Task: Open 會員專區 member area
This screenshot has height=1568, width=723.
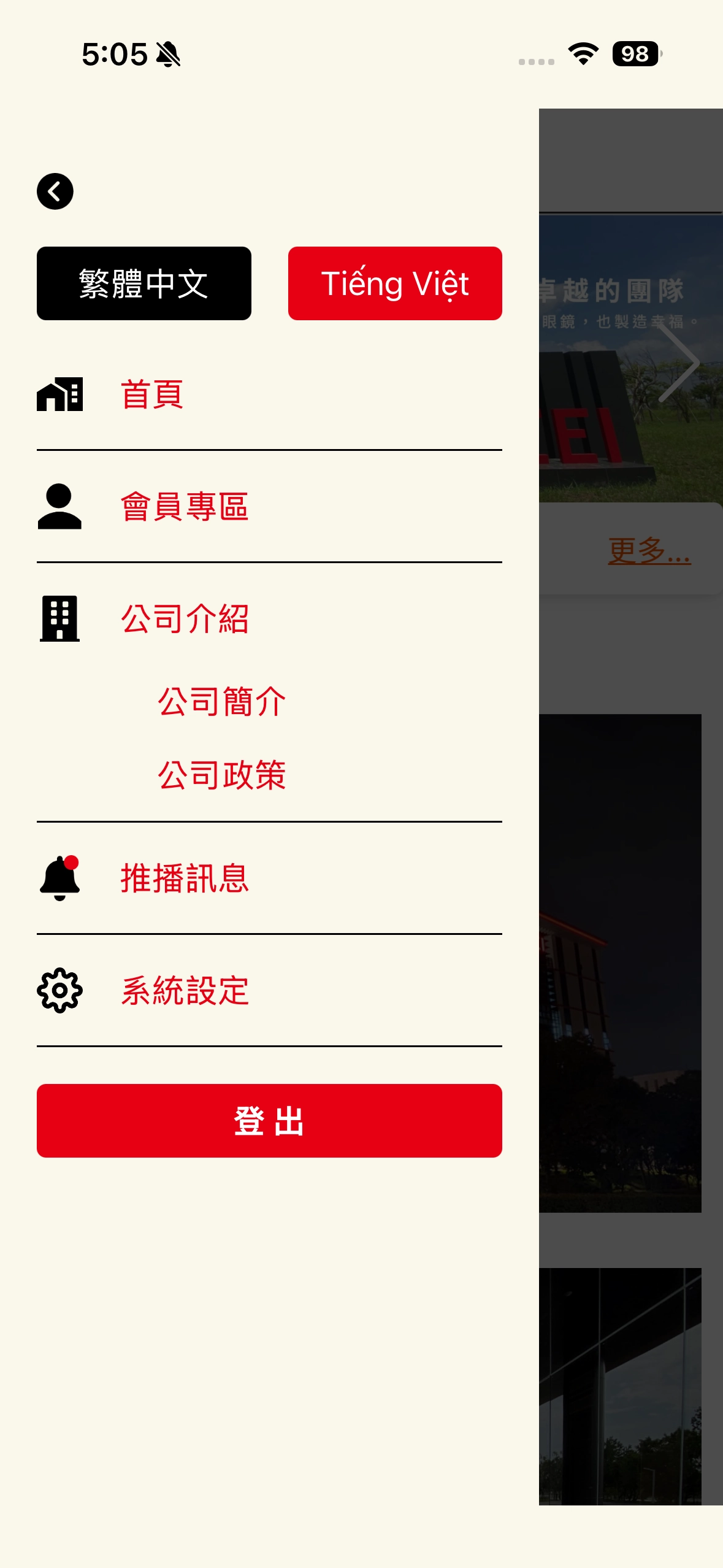Action: (x=269, y=507)
